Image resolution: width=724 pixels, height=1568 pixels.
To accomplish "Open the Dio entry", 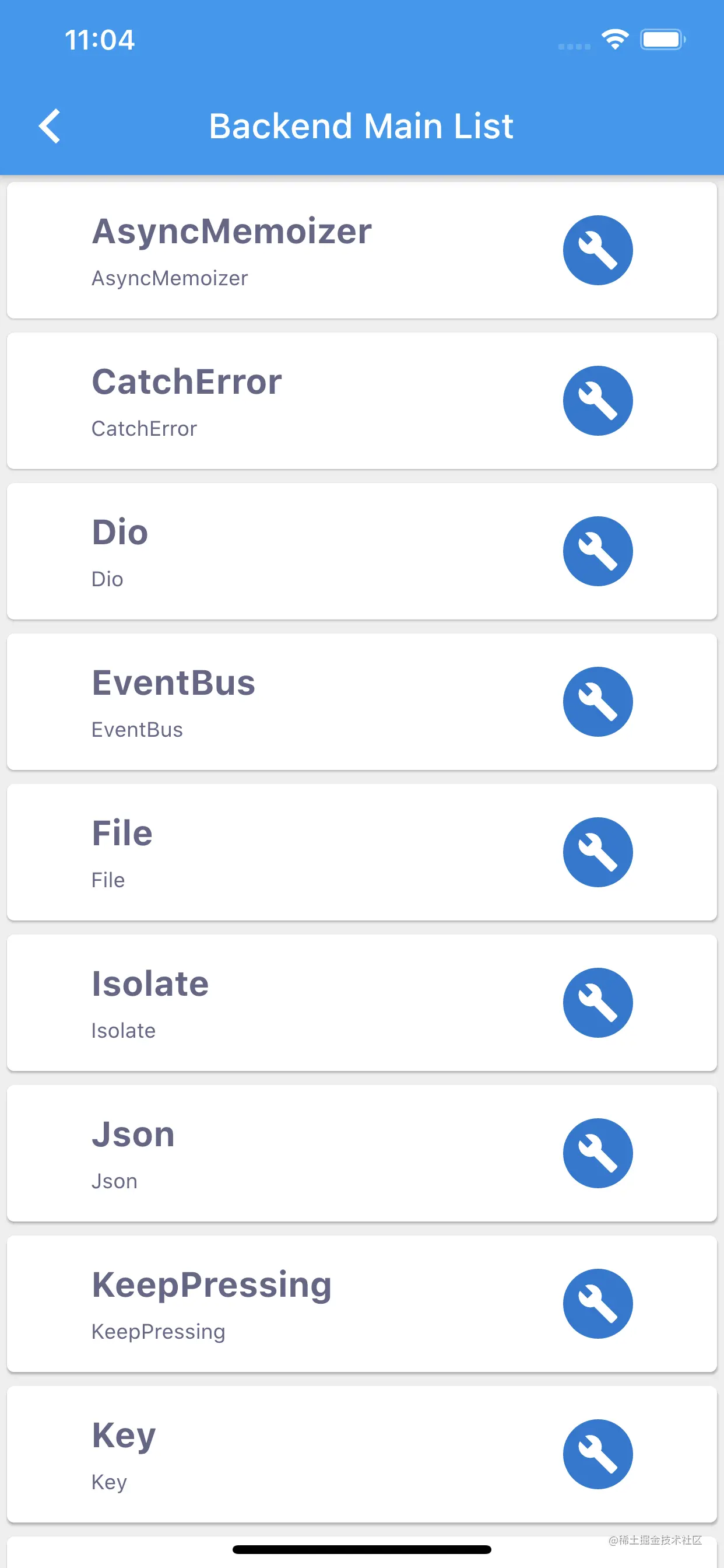I will [182, 551].
